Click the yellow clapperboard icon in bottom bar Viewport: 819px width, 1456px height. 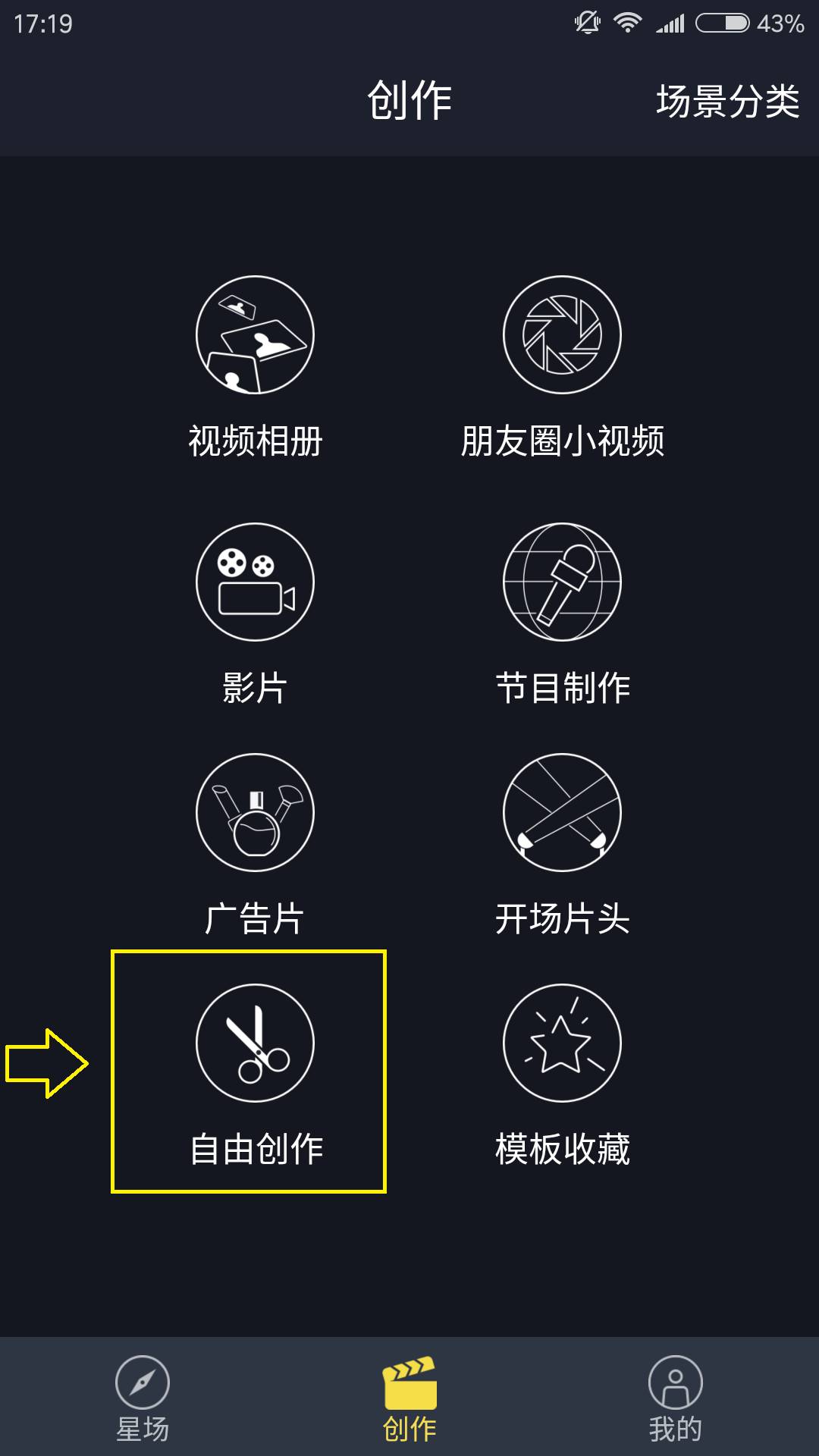pyautogui.click(x=409, y=1384)
